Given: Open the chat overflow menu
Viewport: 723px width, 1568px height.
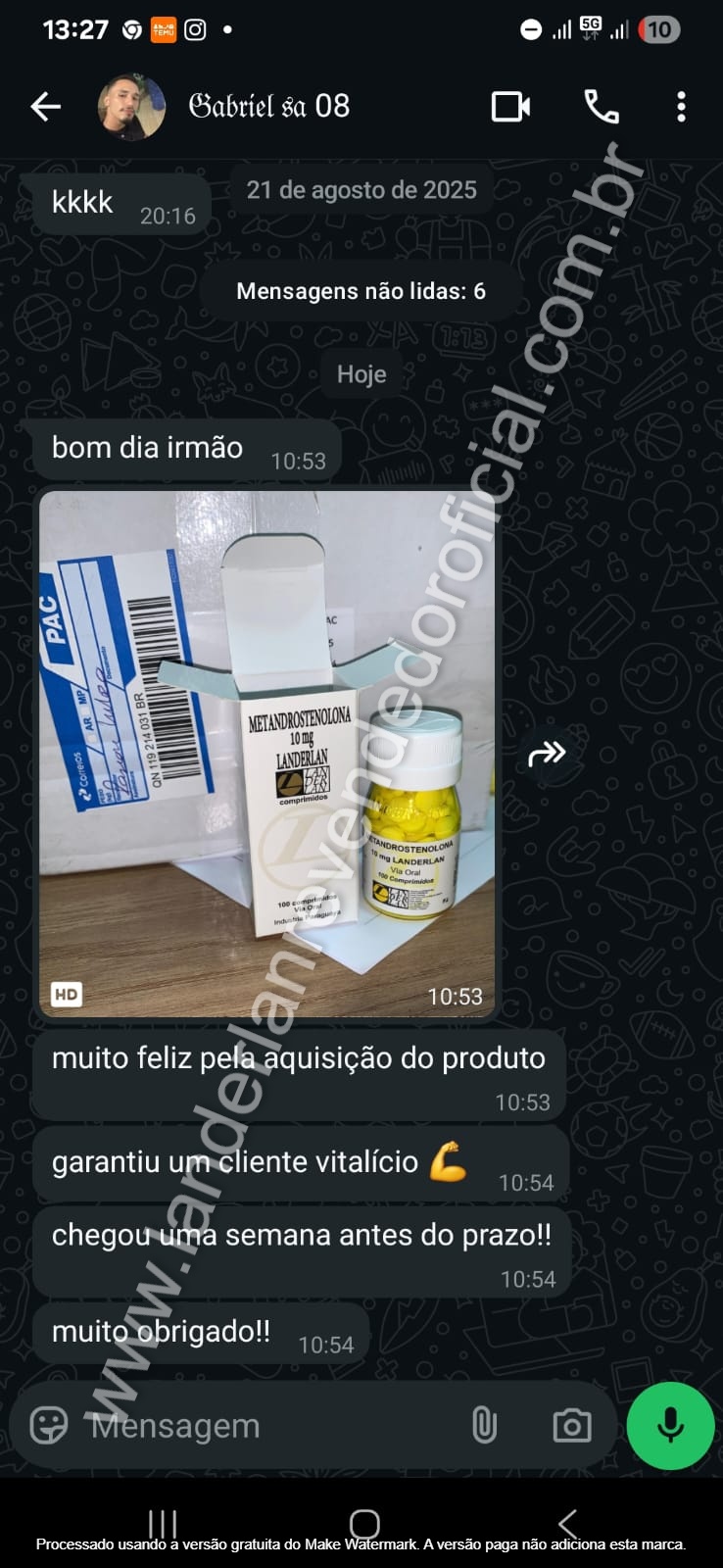Looking at the screenshot, I should point(681,107).
